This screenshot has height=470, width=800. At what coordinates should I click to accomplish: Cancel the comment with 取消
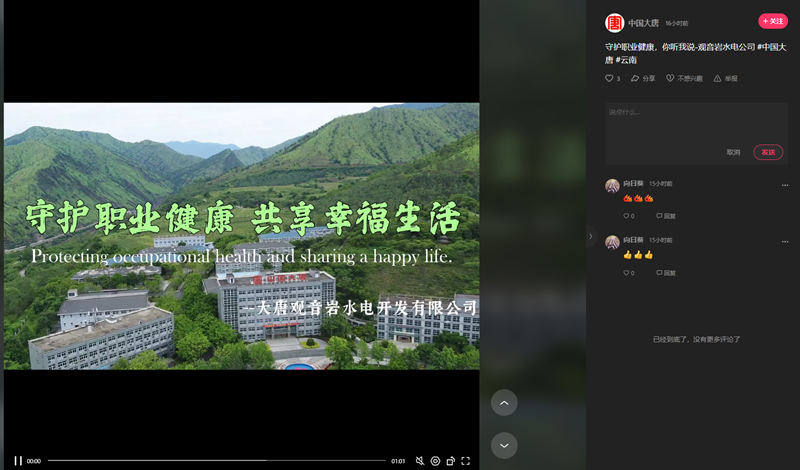pyautogui.click(x=733, y=152)
